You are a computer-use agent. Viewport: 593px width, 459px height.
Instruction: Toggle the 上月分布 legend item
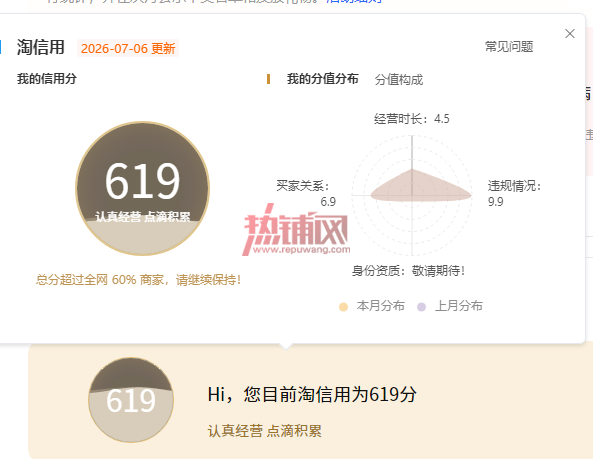coord(450,306)
